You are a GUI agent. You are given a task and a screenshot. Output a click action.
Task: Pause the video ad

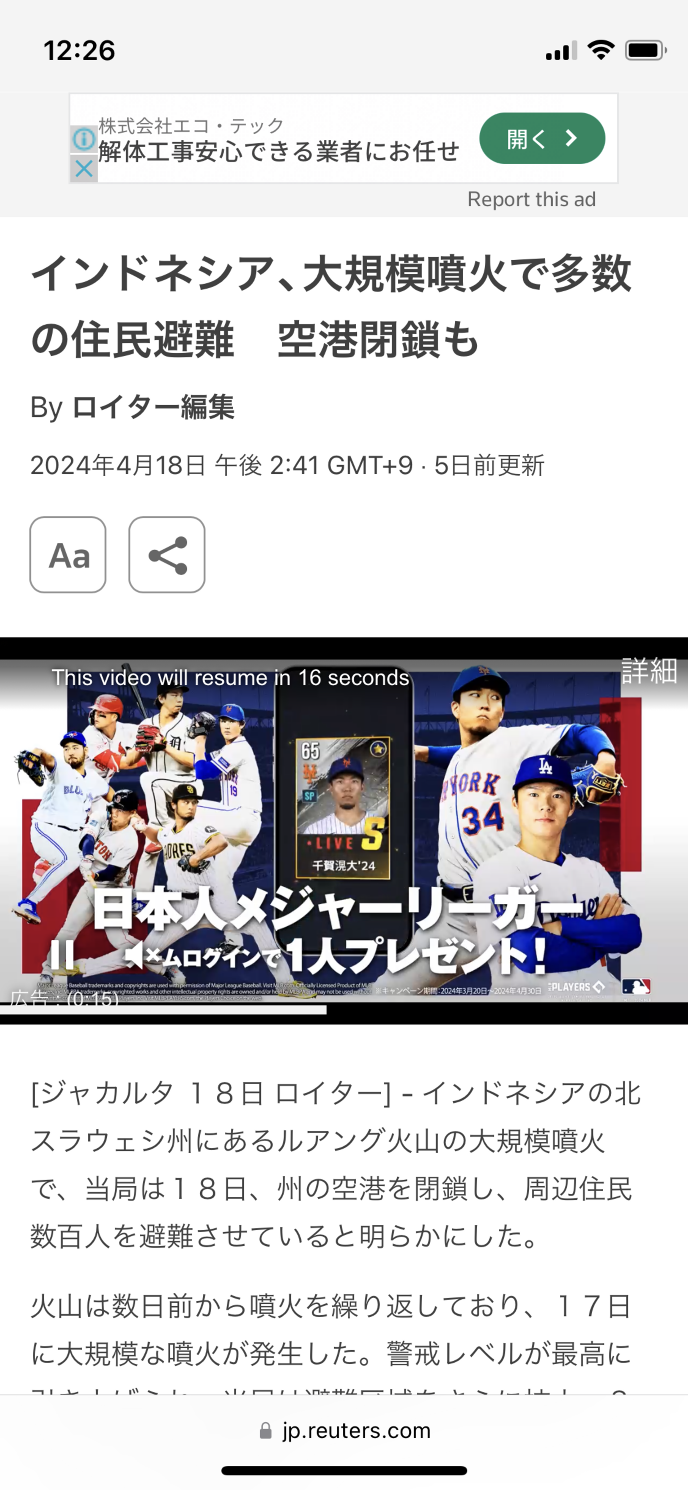62,956
